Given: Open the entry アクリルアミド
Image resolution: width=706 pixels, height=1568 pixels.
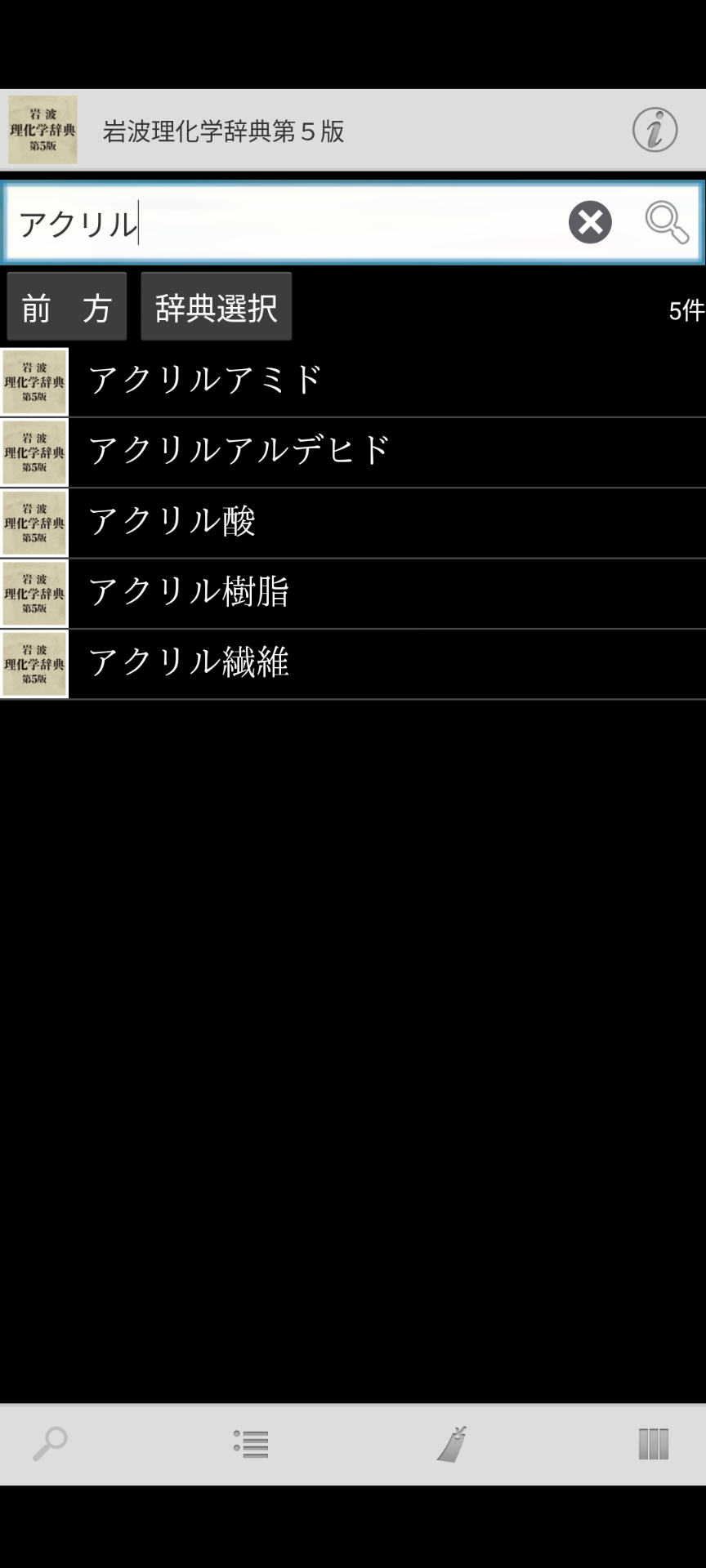Looking at the screenshot, I should pyautogui.click(x=353, y=381).
